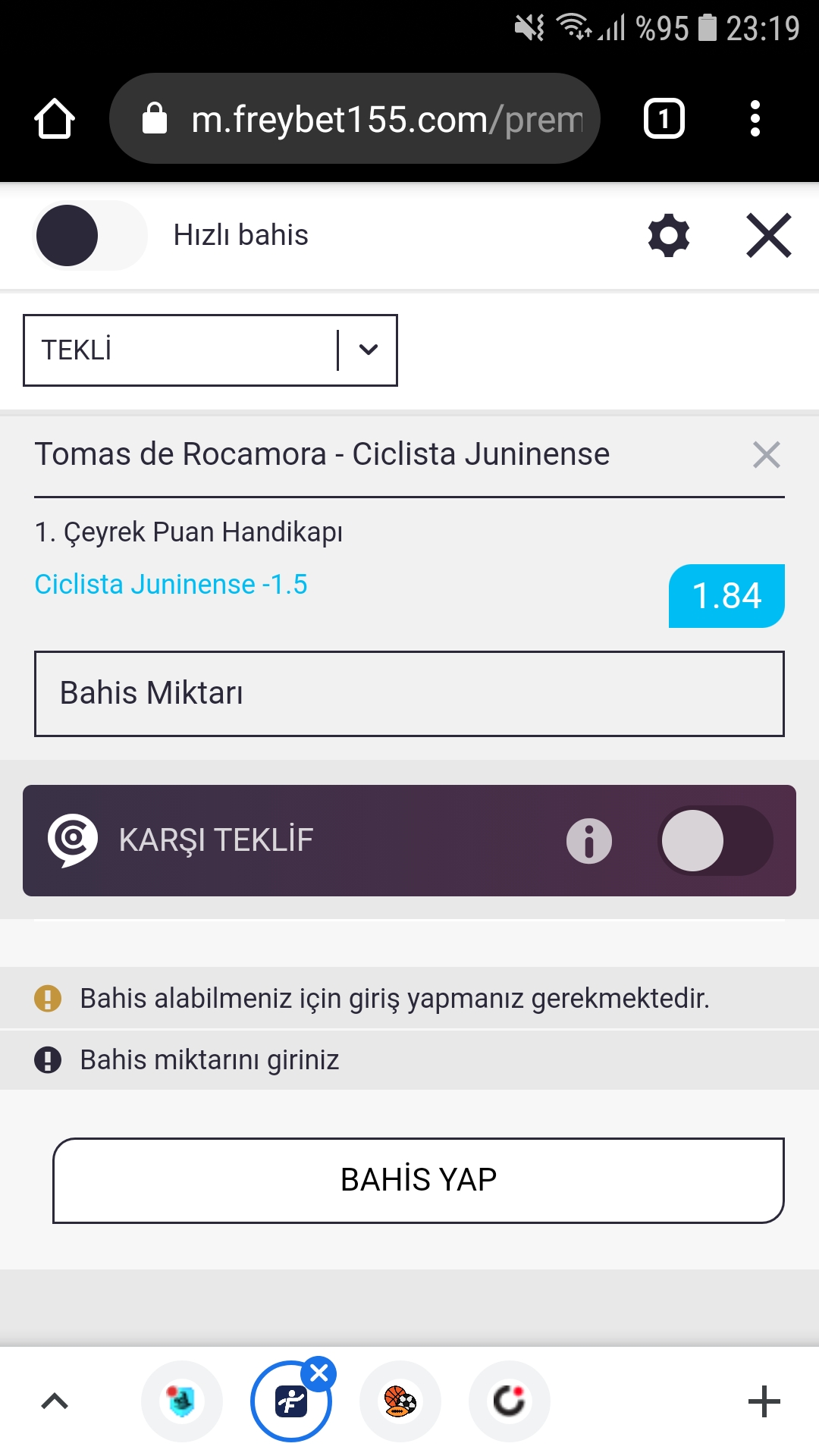
Task: Go to browser home page
Action: coord(55,118)
